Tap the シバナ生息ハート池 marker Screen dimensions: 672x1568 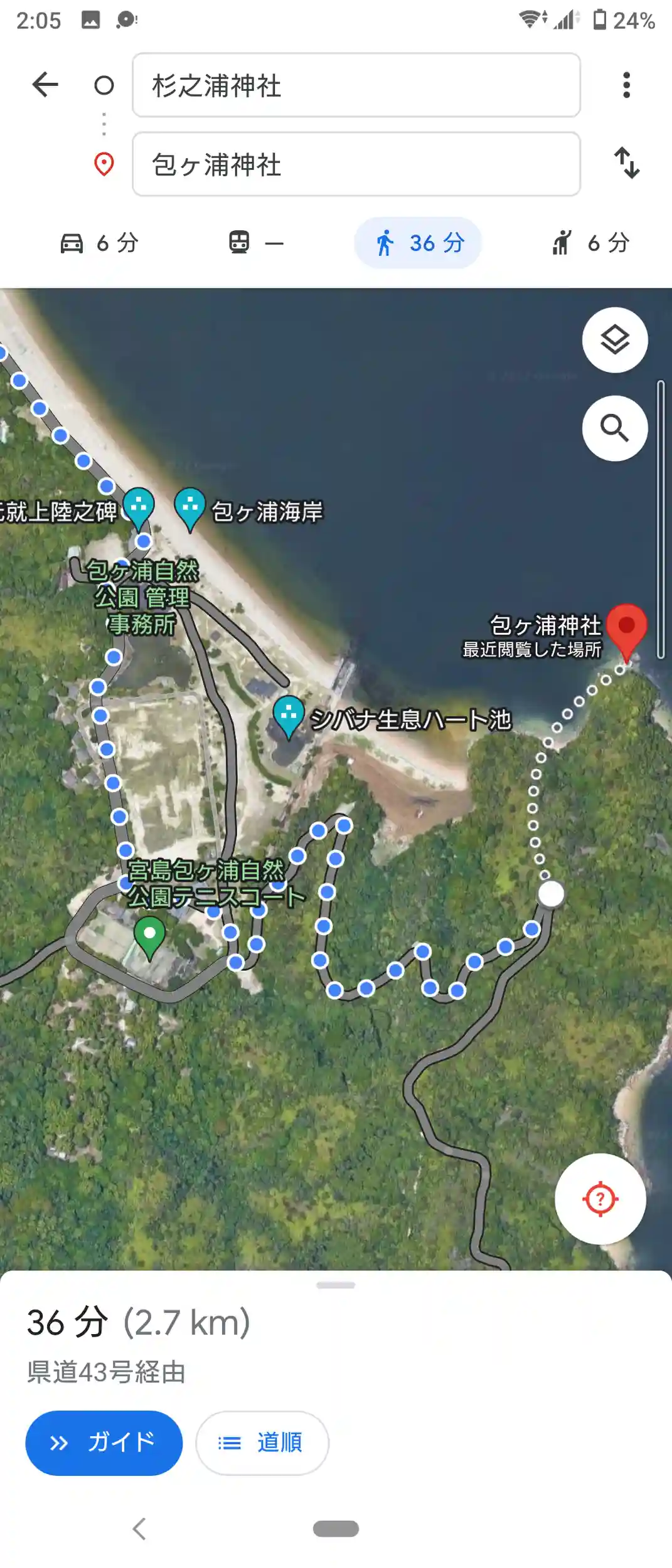289,715
